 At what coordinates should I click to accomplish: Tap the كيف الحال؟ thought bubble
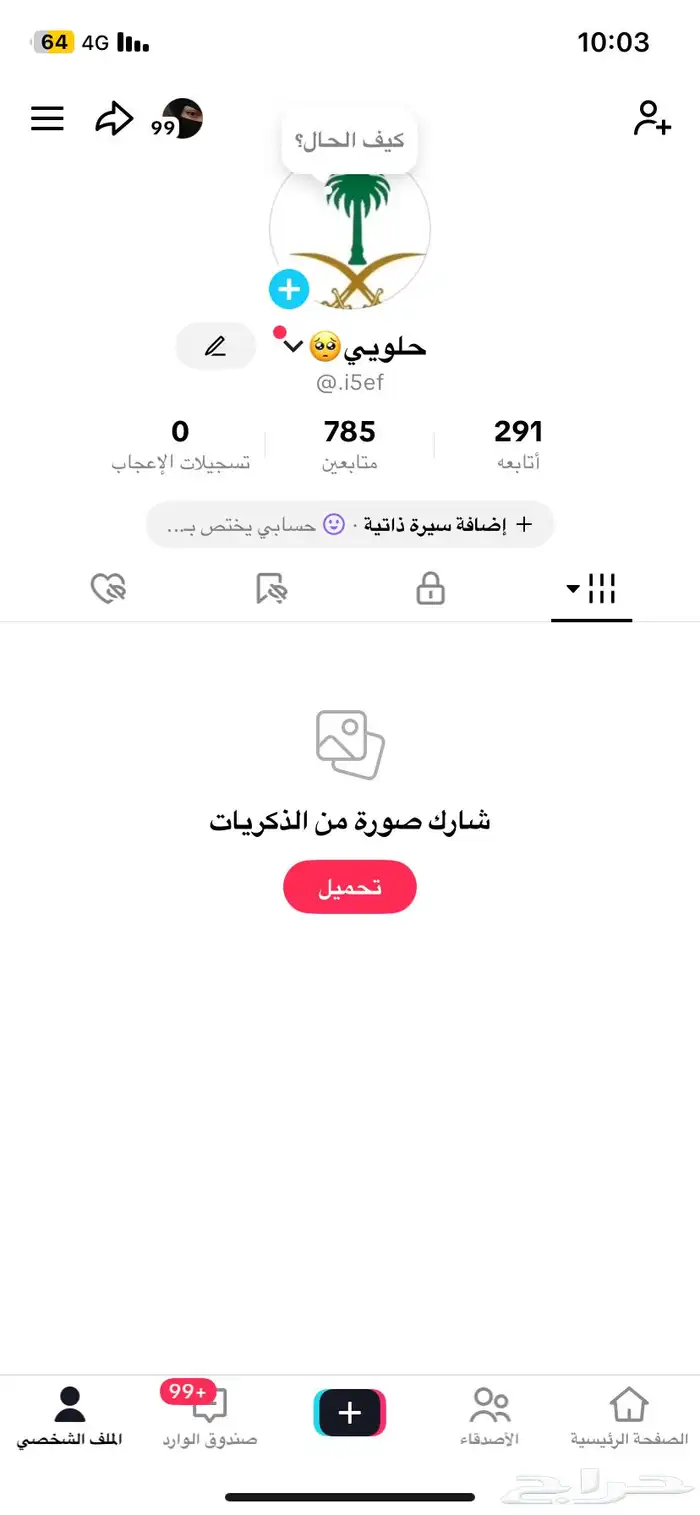[x=349, y=141]
